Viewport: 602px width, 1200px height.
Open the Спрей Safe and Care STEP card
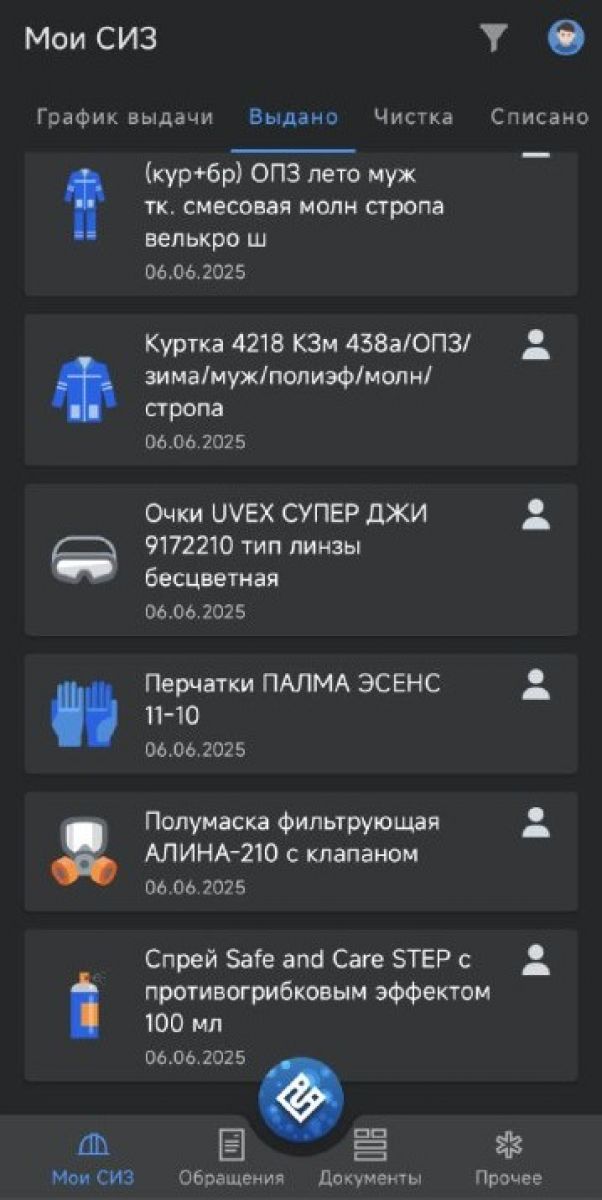(300, 1005)
